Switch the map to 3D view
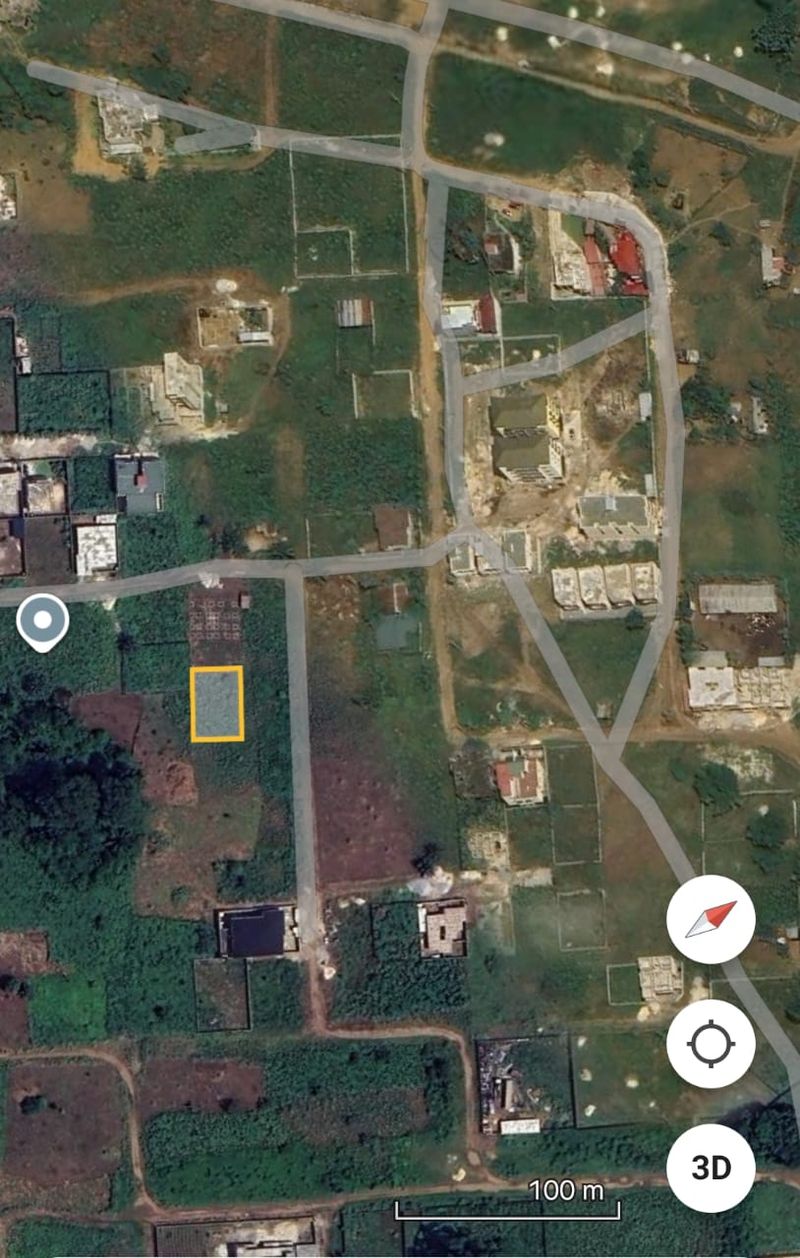The width and height of the screenshot is (800, 1258). pyautogui.click(x=711, y=1168)
